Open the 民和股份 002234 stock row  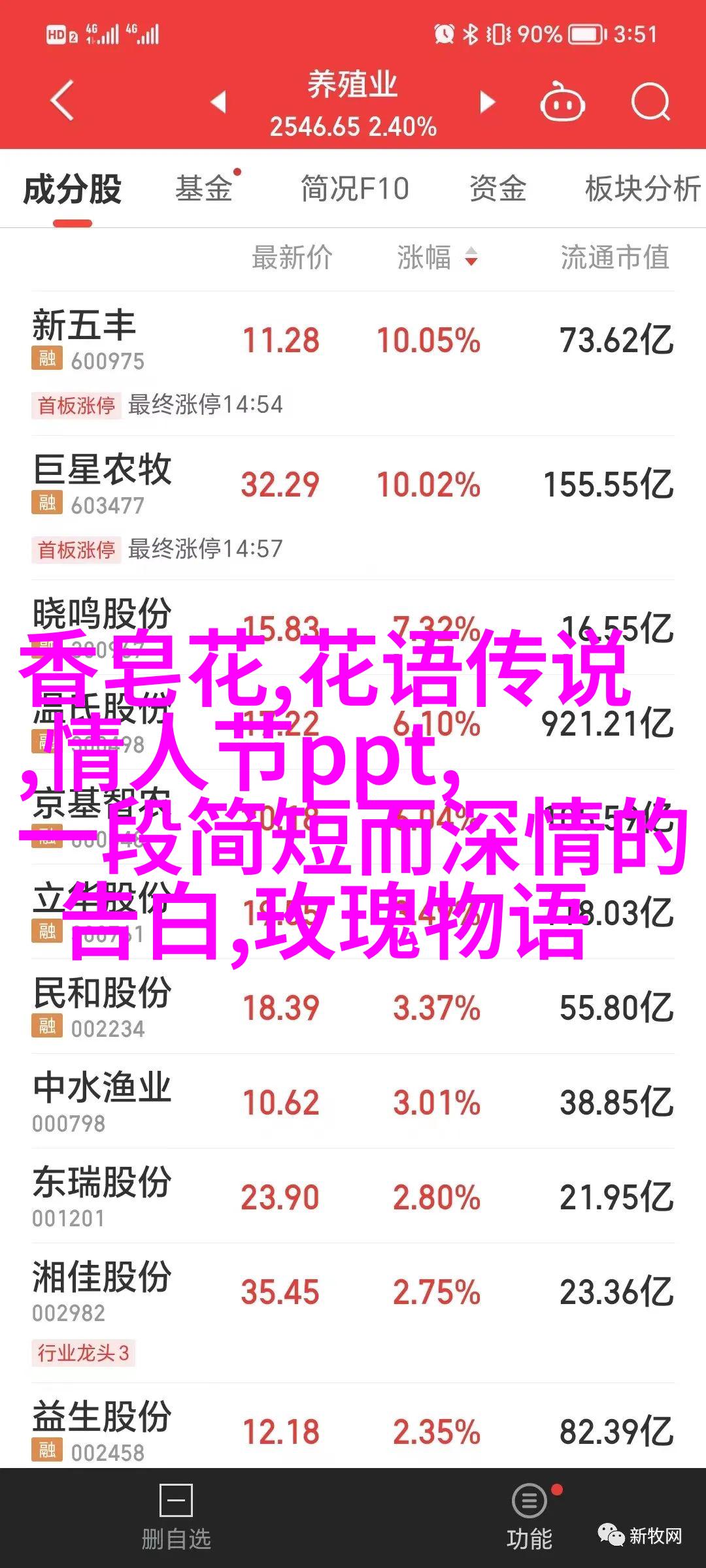[353, 1006]
